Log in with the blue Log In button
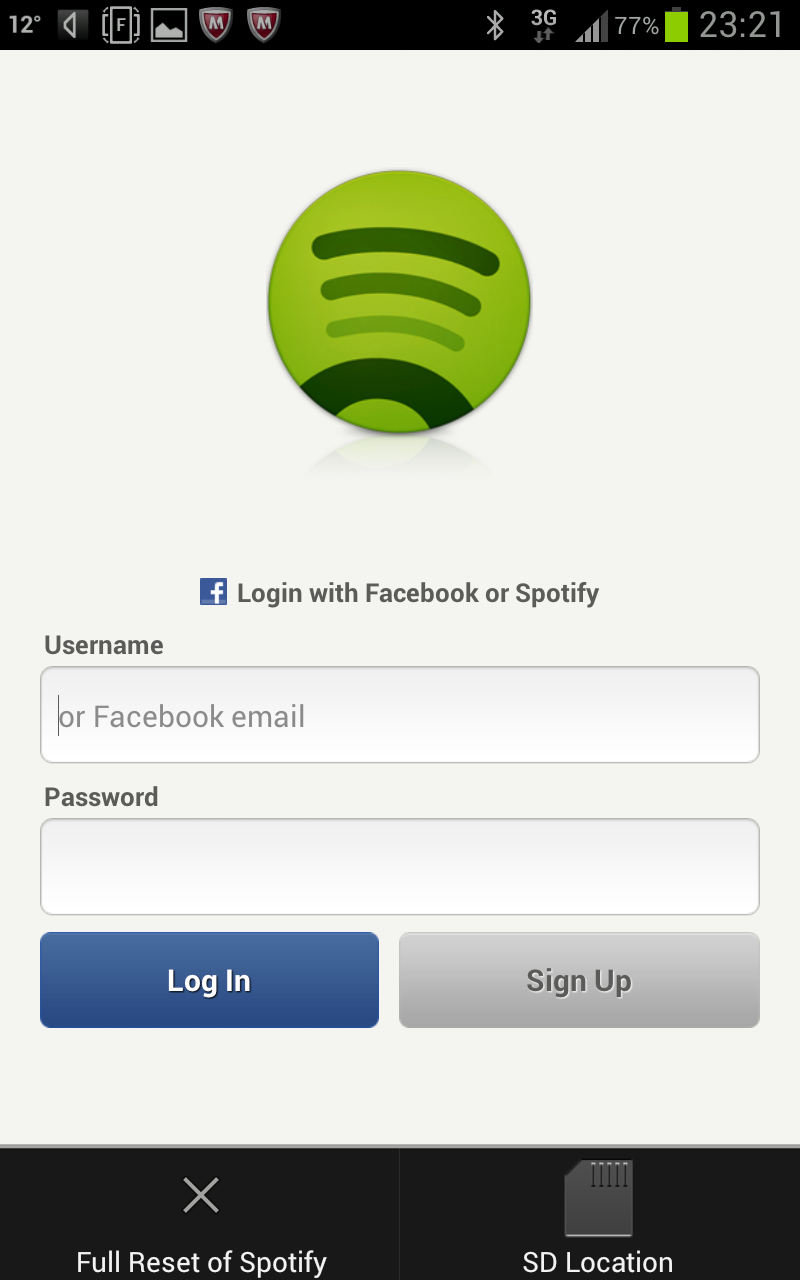Screen dimensions: 800x1280 tap(209, 980)
